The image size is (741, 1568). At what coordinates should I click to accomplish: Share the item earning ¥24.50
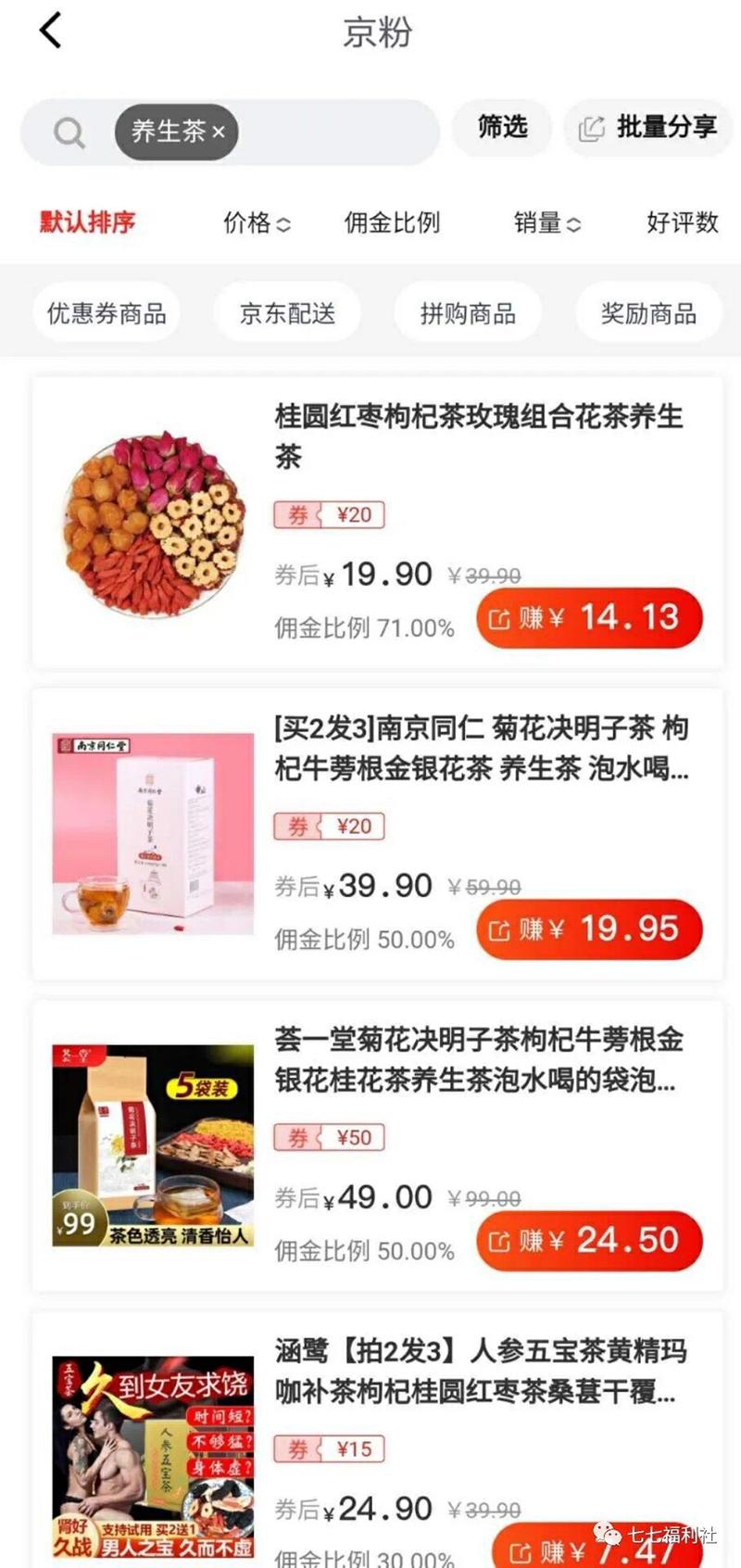pos(589,1241)
